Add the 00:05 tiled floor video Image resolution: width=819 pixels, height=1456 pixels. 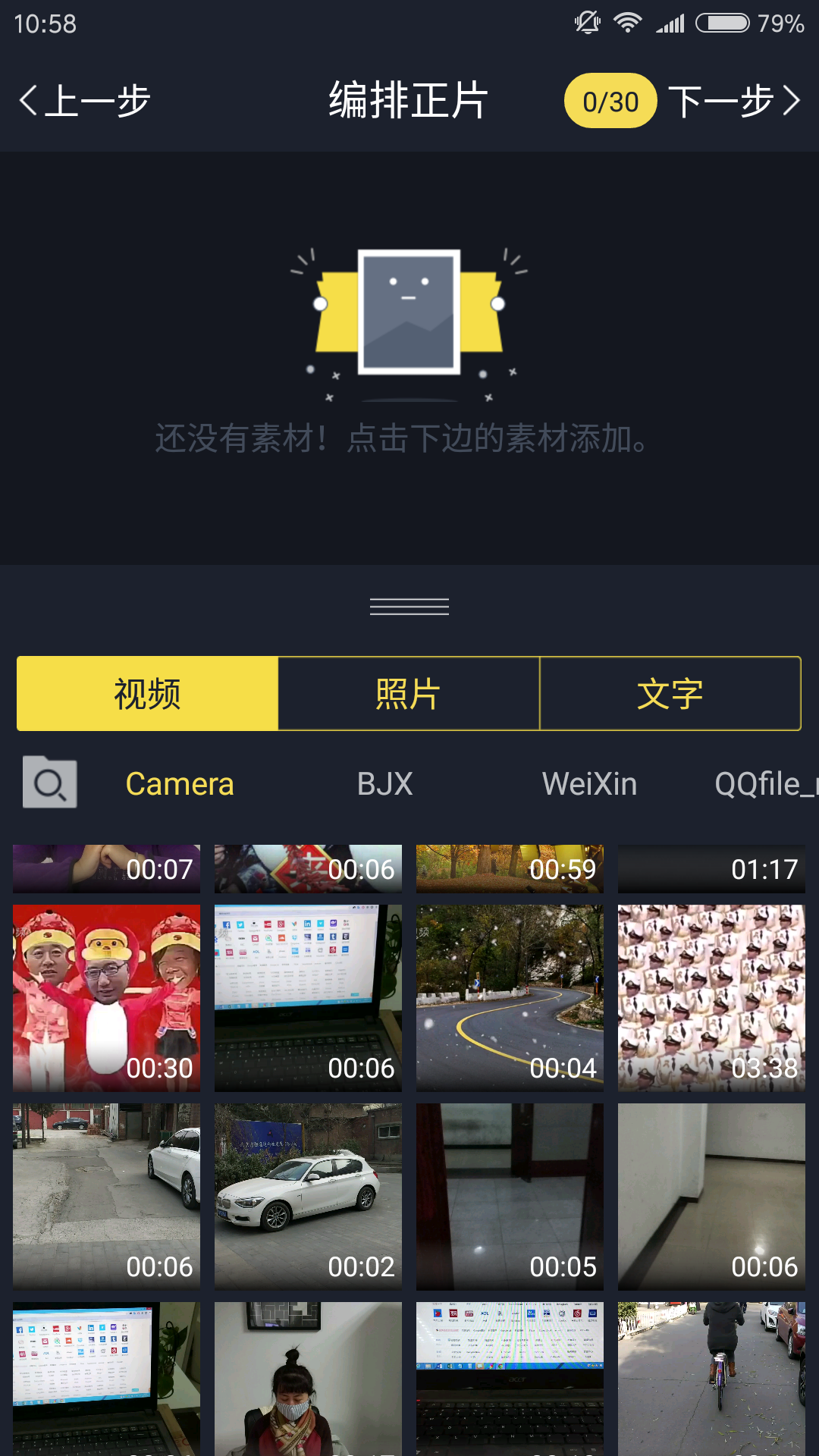click(510, 1197)
